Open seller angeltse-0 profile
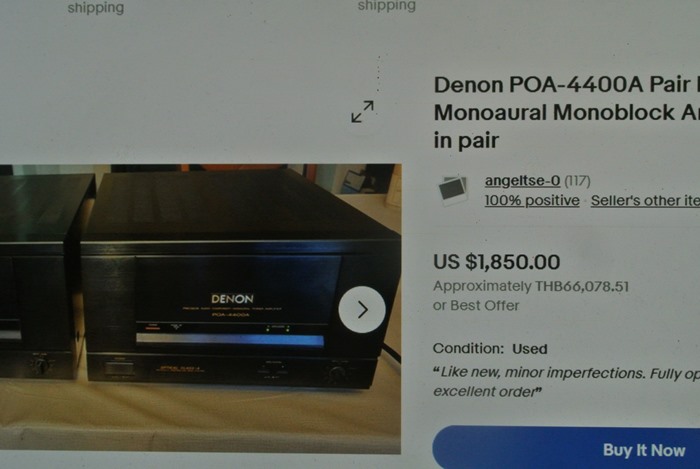The width and height of the screenshot is (700, 469). point(522,181)
